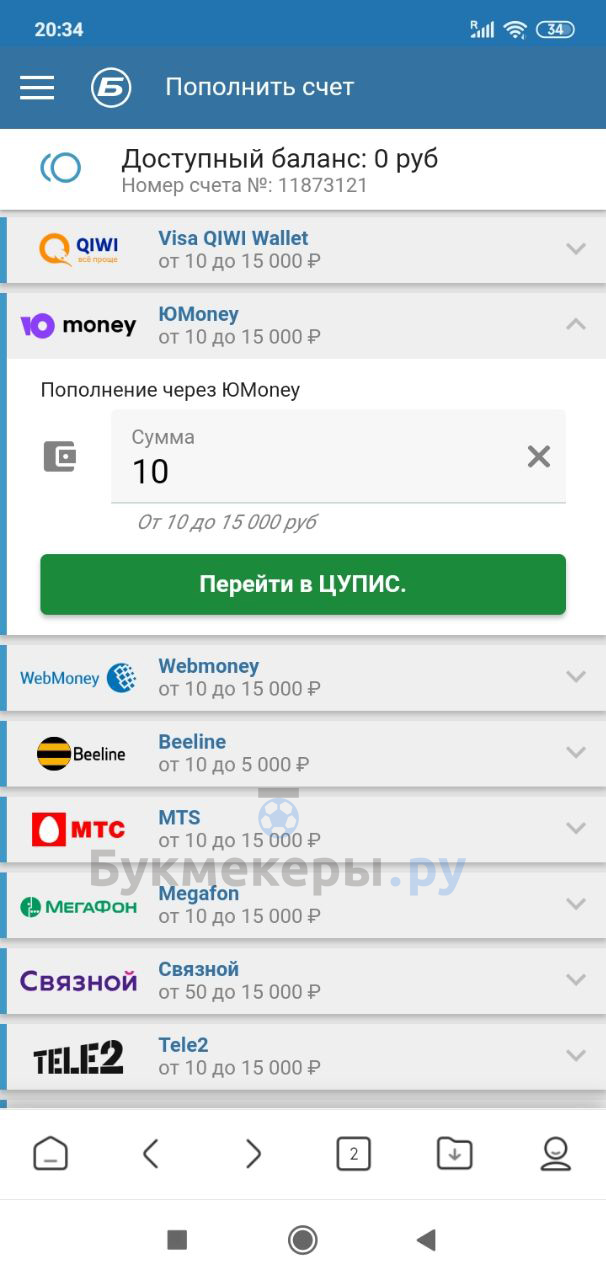
Task: Clear the entered amount
Action: 538,457
